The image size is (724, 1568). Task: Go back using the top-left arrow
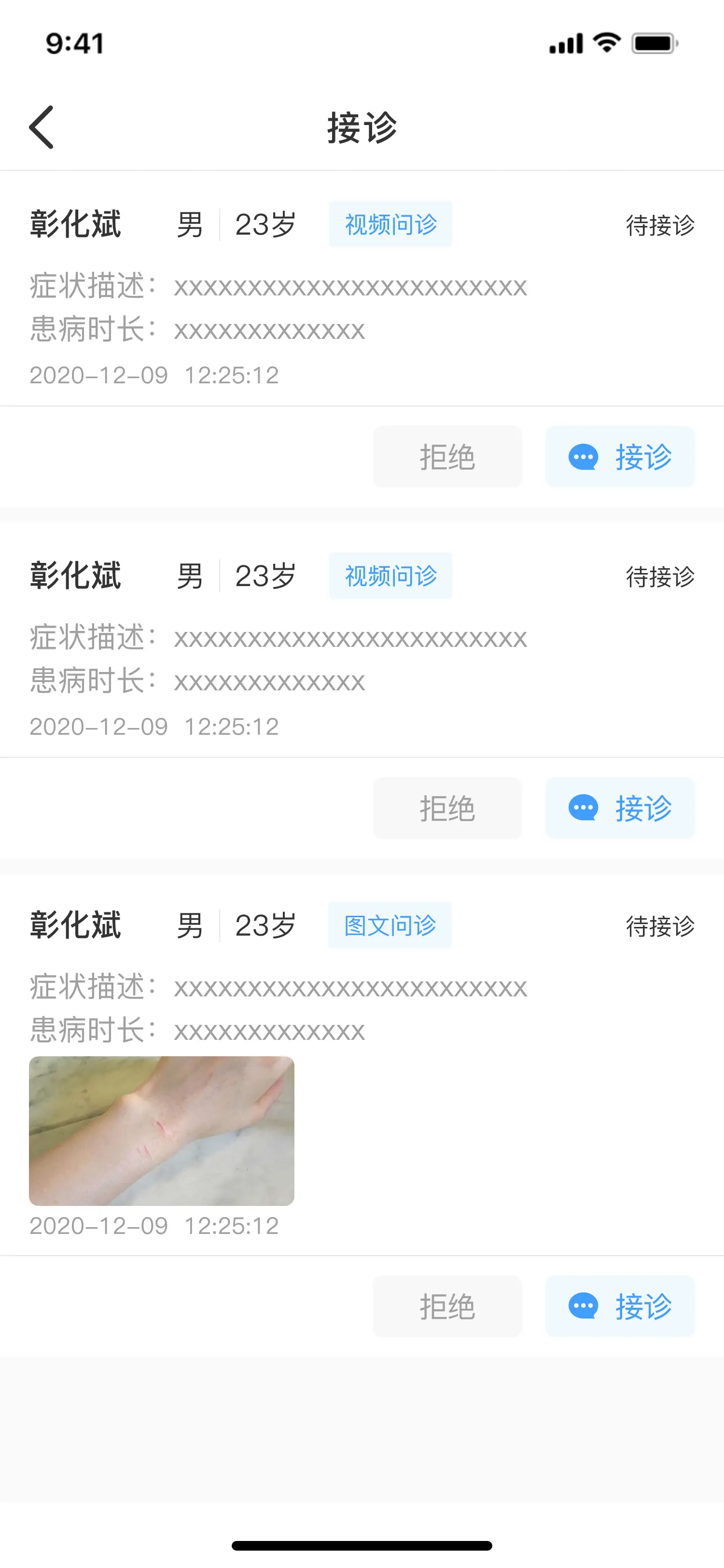(42, 127)
